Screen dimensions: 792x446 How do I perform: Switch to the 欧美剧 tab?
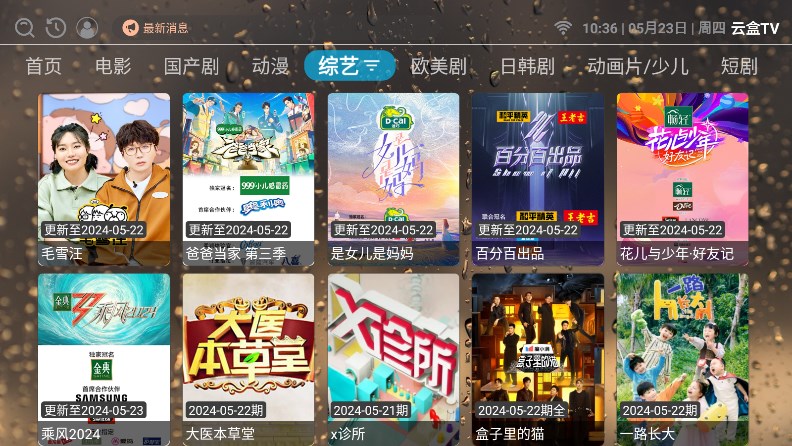[439, 66]
